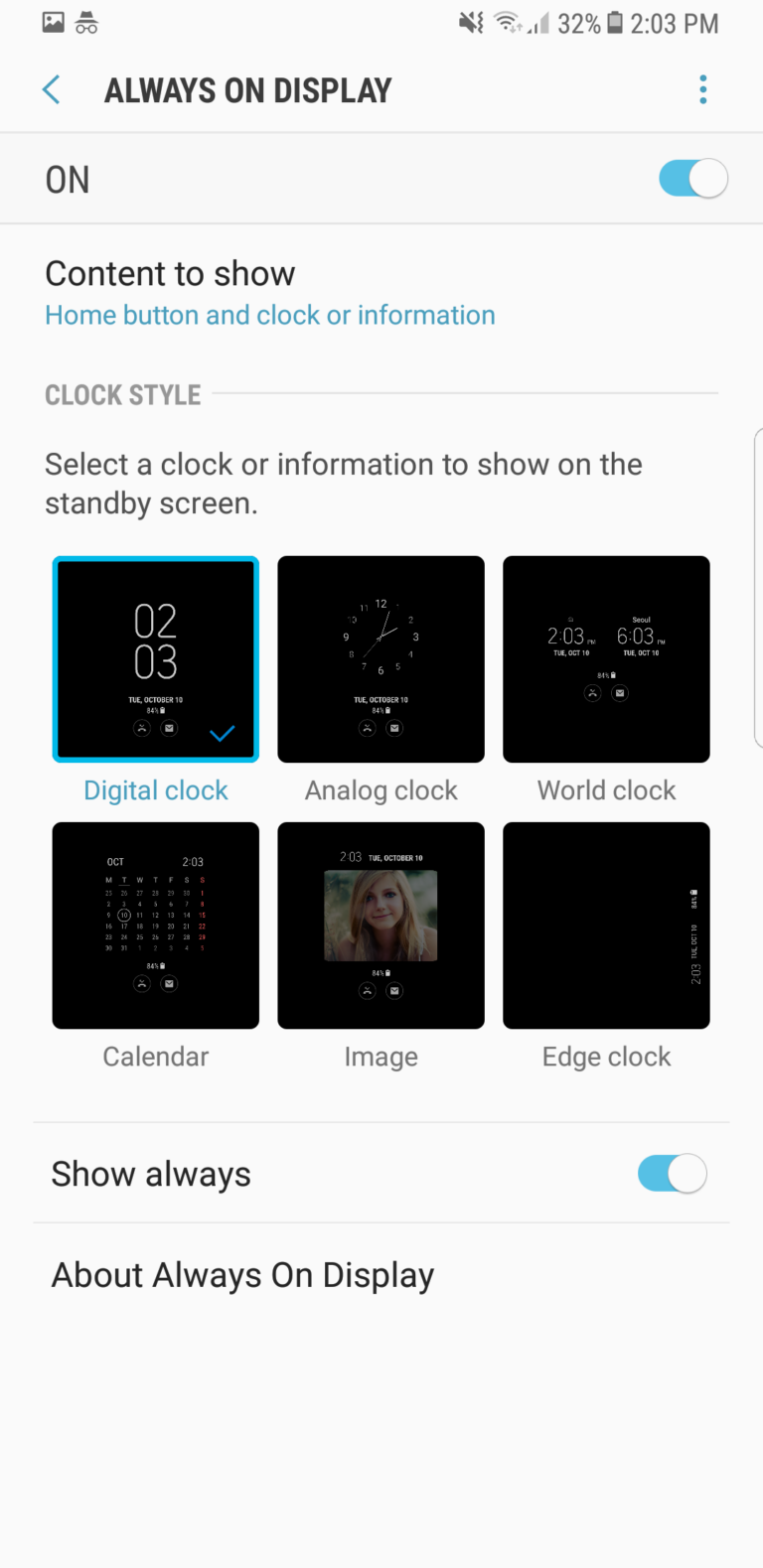Image resolution: width=763 pixels, height=1568 pixels.
Task: Select the Digital clock style
Action: (156, 659)
